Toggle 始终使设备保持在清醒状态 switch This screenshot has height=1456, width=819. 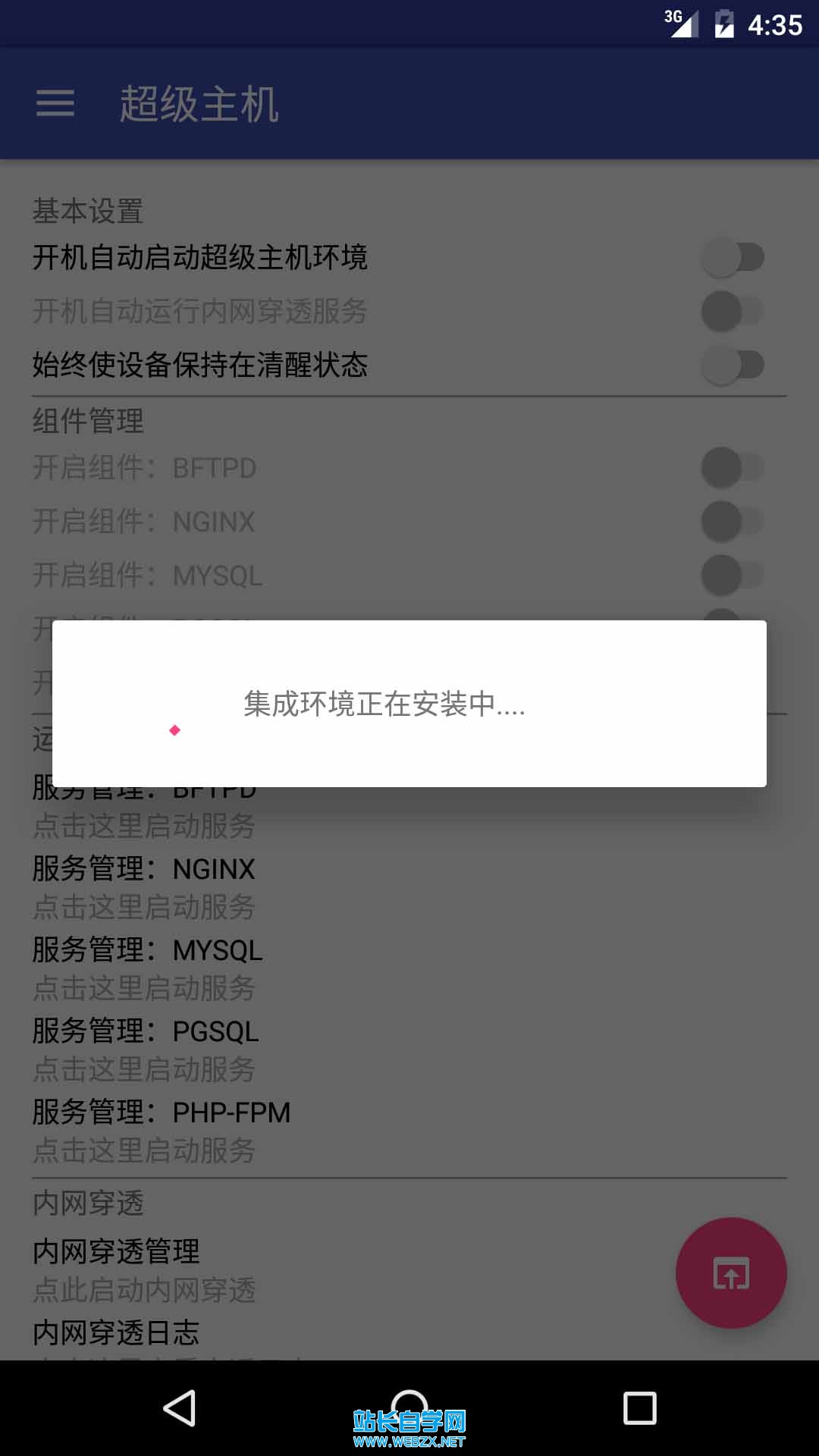(732, 365)
